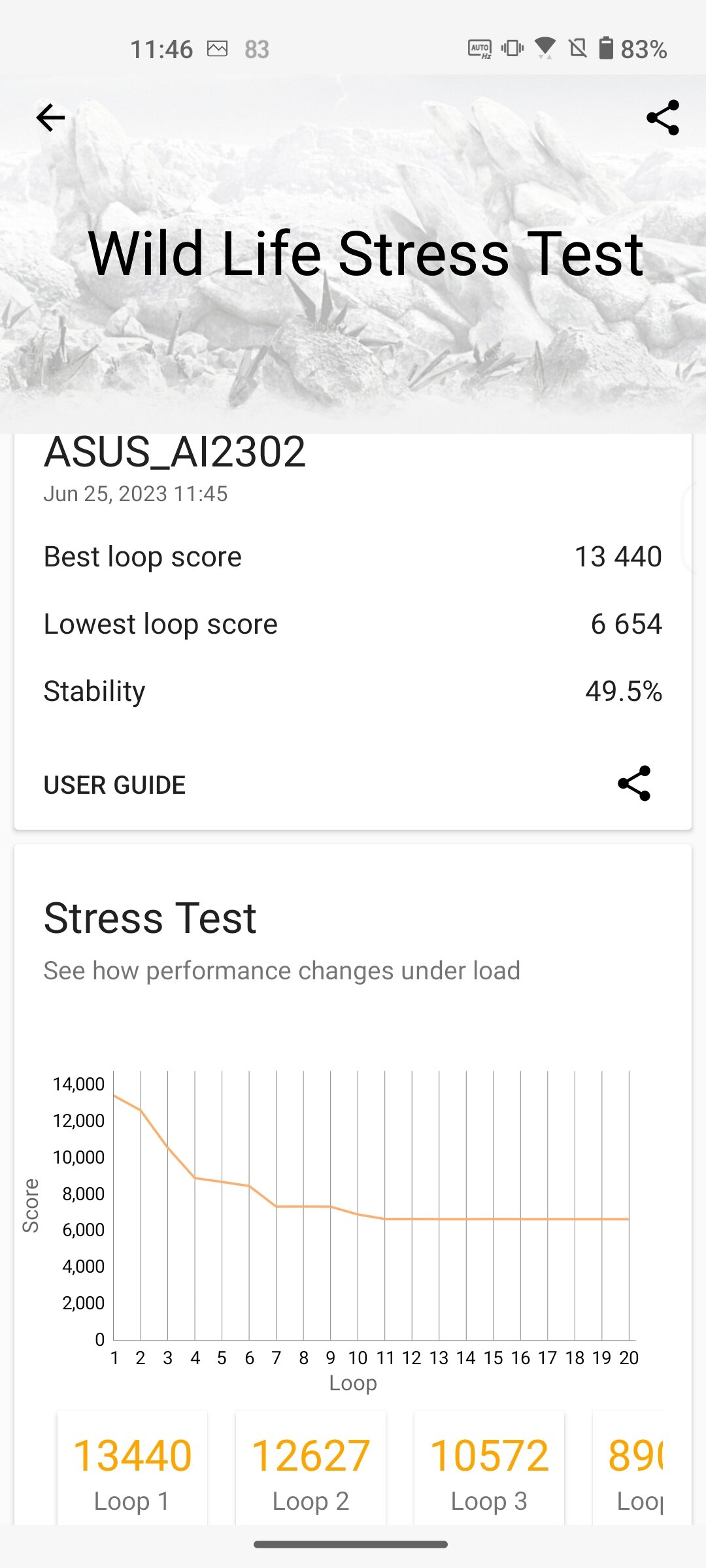The width and height of the screenshot is (706, 1568).
Task: Share results via the top-right share icon
Action: (x=663, y=118)
